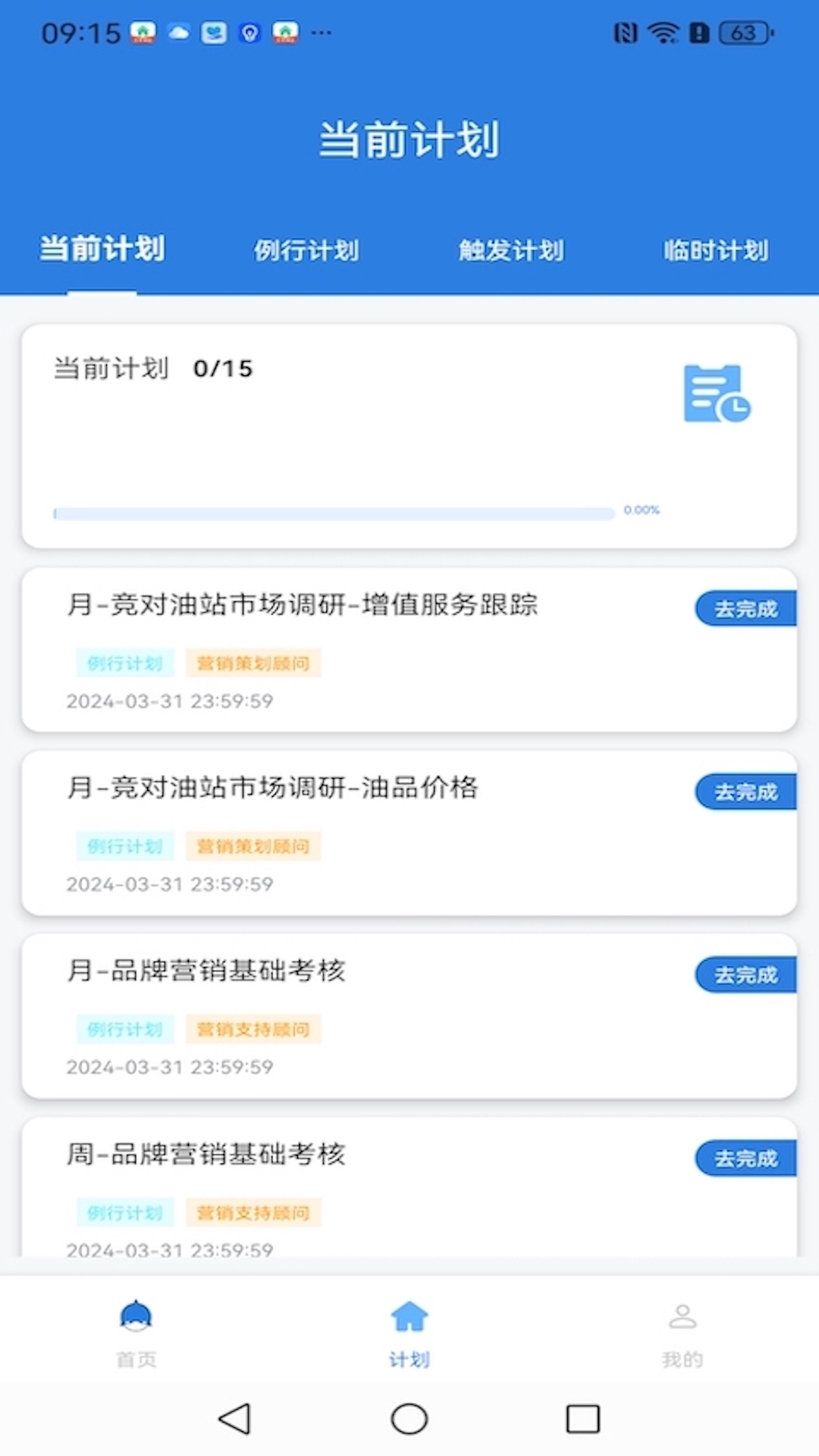819x1456 pixels.
Task: Tap the circular home navigation button
Action: pyautogui.click(x=409, y=1418)
